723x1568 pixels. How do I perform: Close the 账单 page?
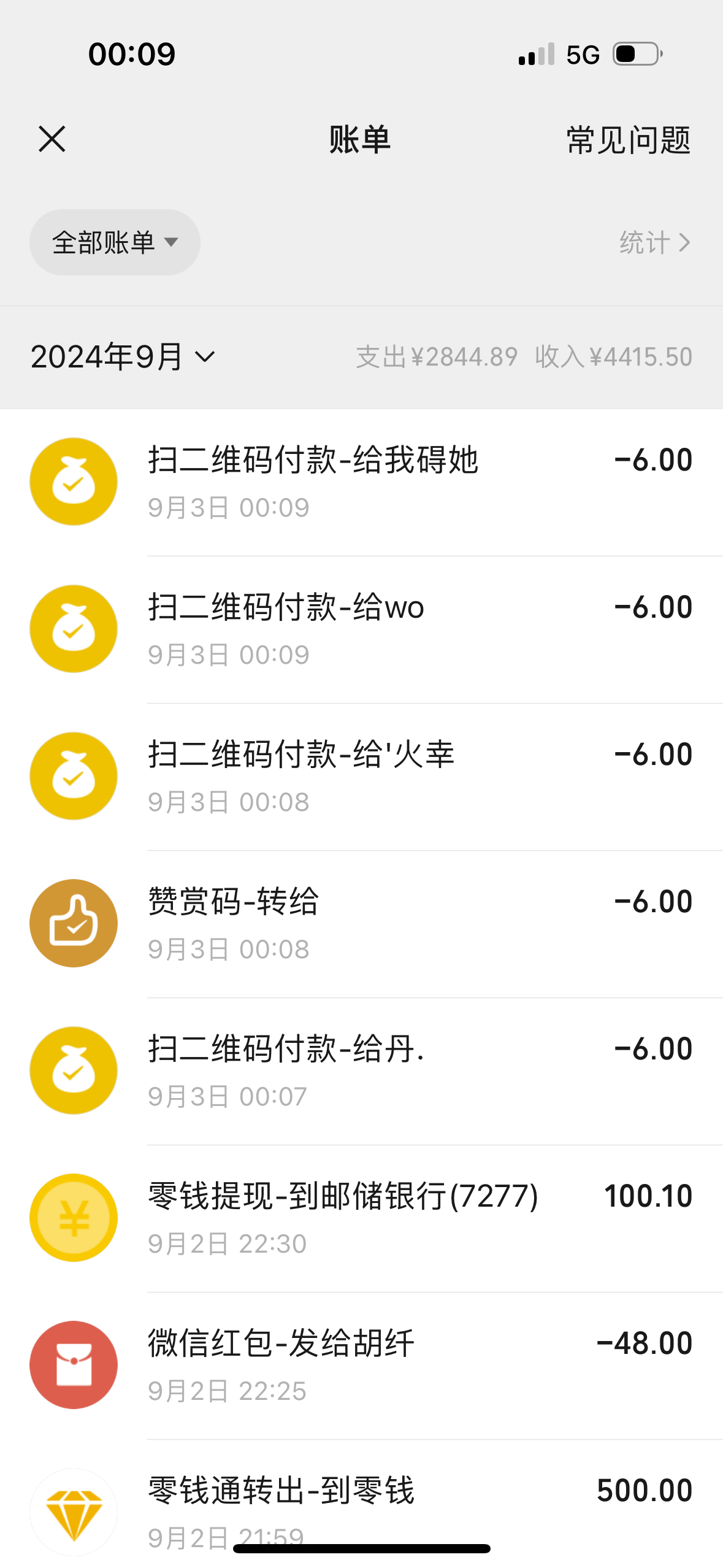(x=52, y=139)
